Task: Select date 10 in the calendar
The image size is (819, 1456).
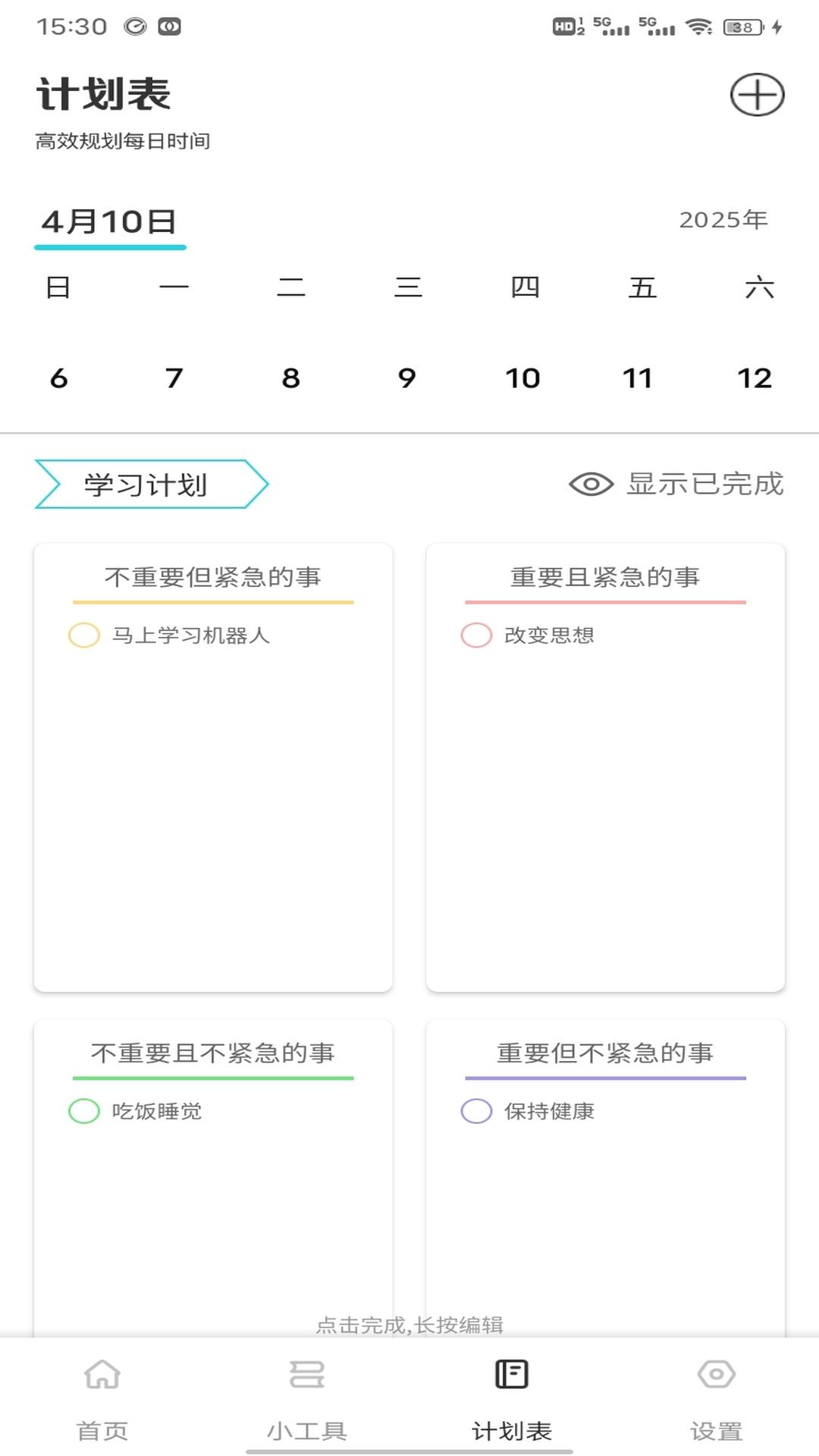Action: click(522, 377)
